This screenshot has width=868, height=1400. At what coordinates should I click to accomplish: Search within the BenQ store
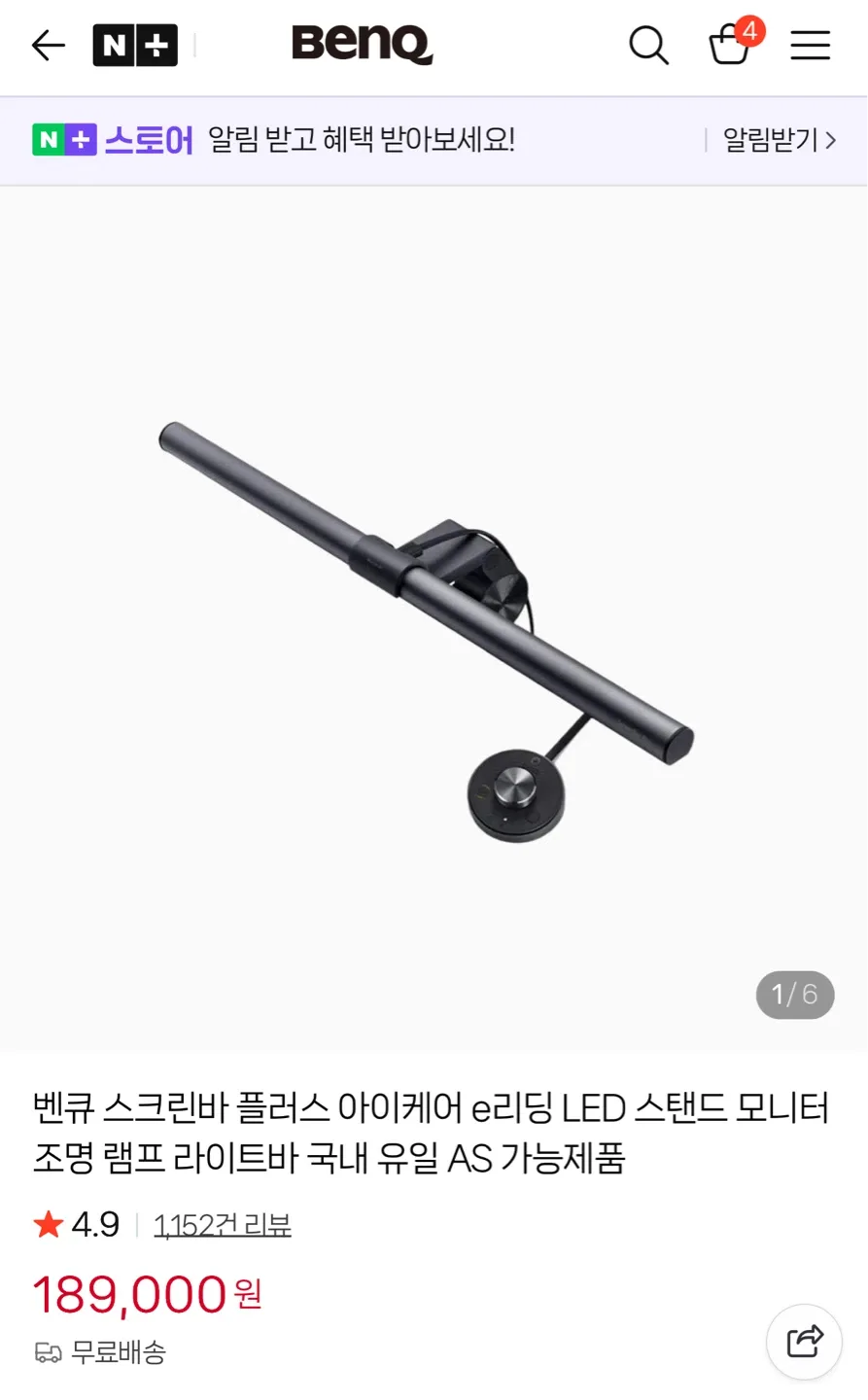coord(648,45)
